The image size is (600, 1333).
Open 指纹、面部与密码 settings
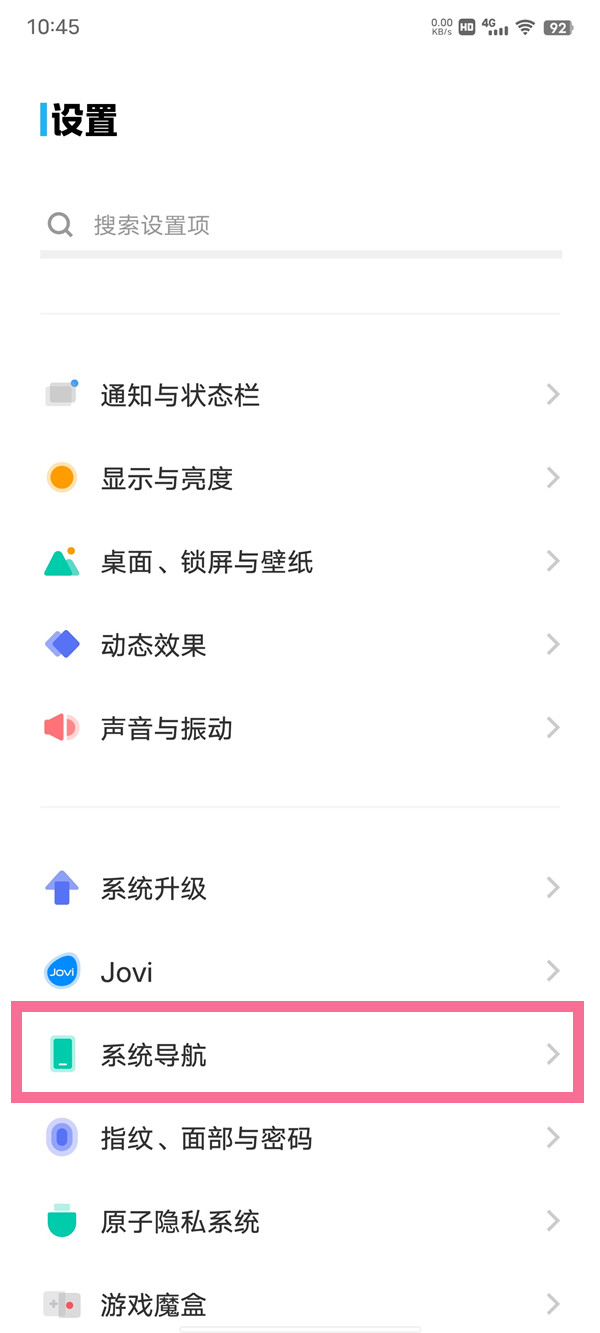(x=300, y=1138)
